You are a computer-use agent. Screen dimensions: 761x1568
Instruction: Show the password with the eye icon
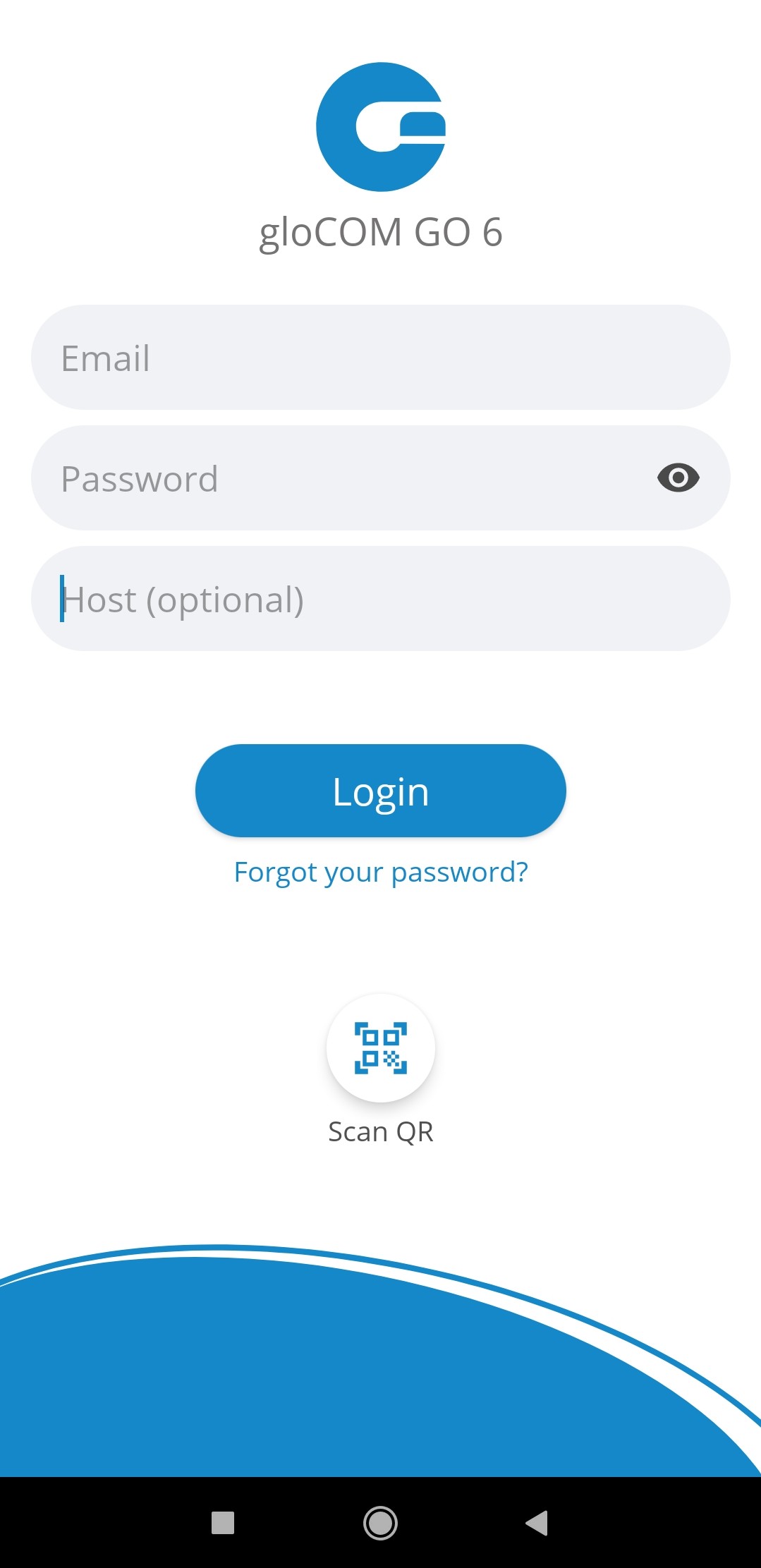[678, 478]
